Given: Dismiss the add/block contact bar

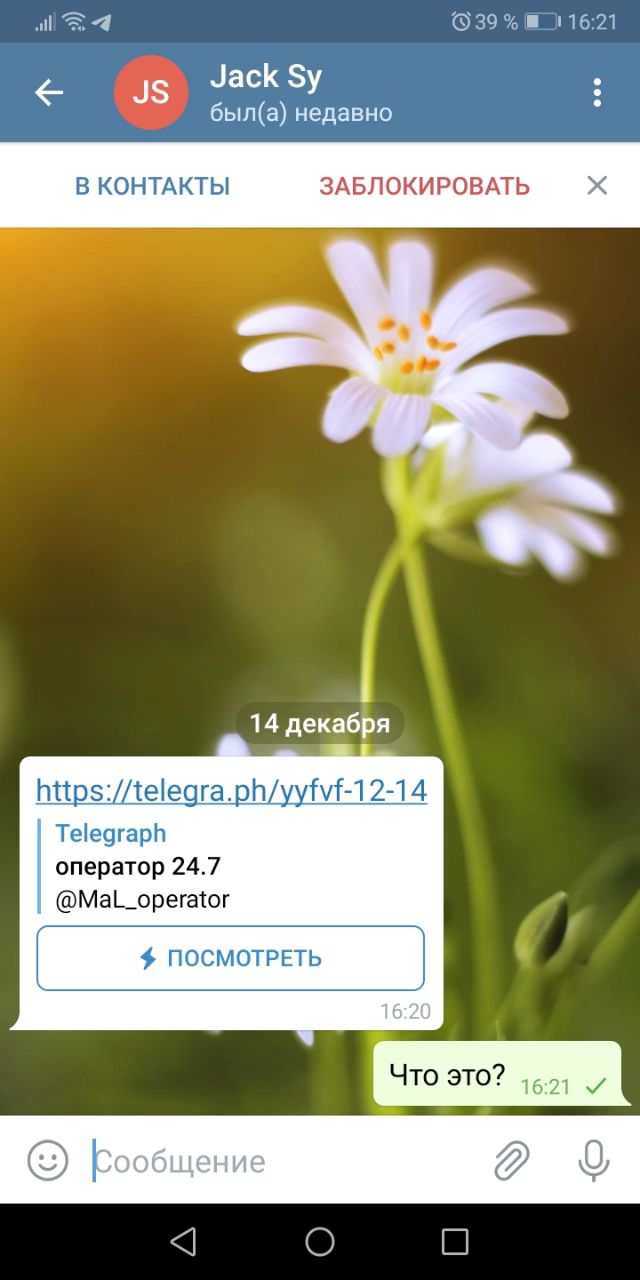Looking at the screenshot, I should (597, 185).
